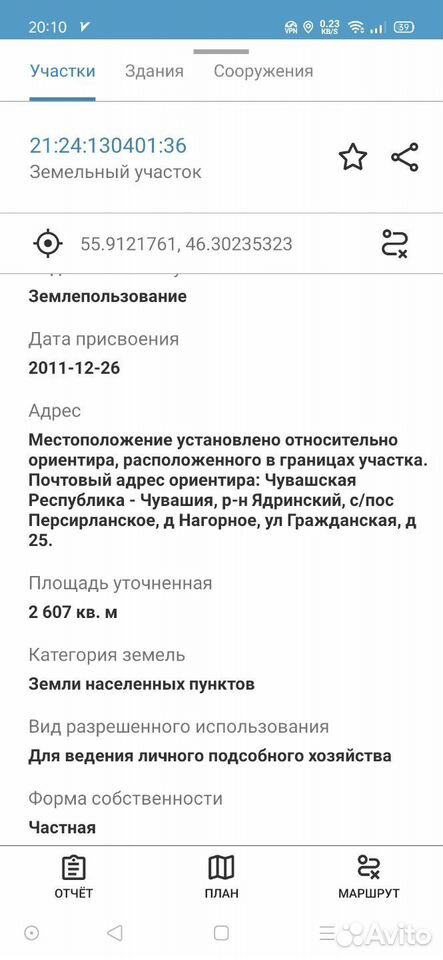Open the ПЛАН map view
Image resolution: width=443 pixels, height=960 pixels.
pyautogui.click(x=222, y=877)
